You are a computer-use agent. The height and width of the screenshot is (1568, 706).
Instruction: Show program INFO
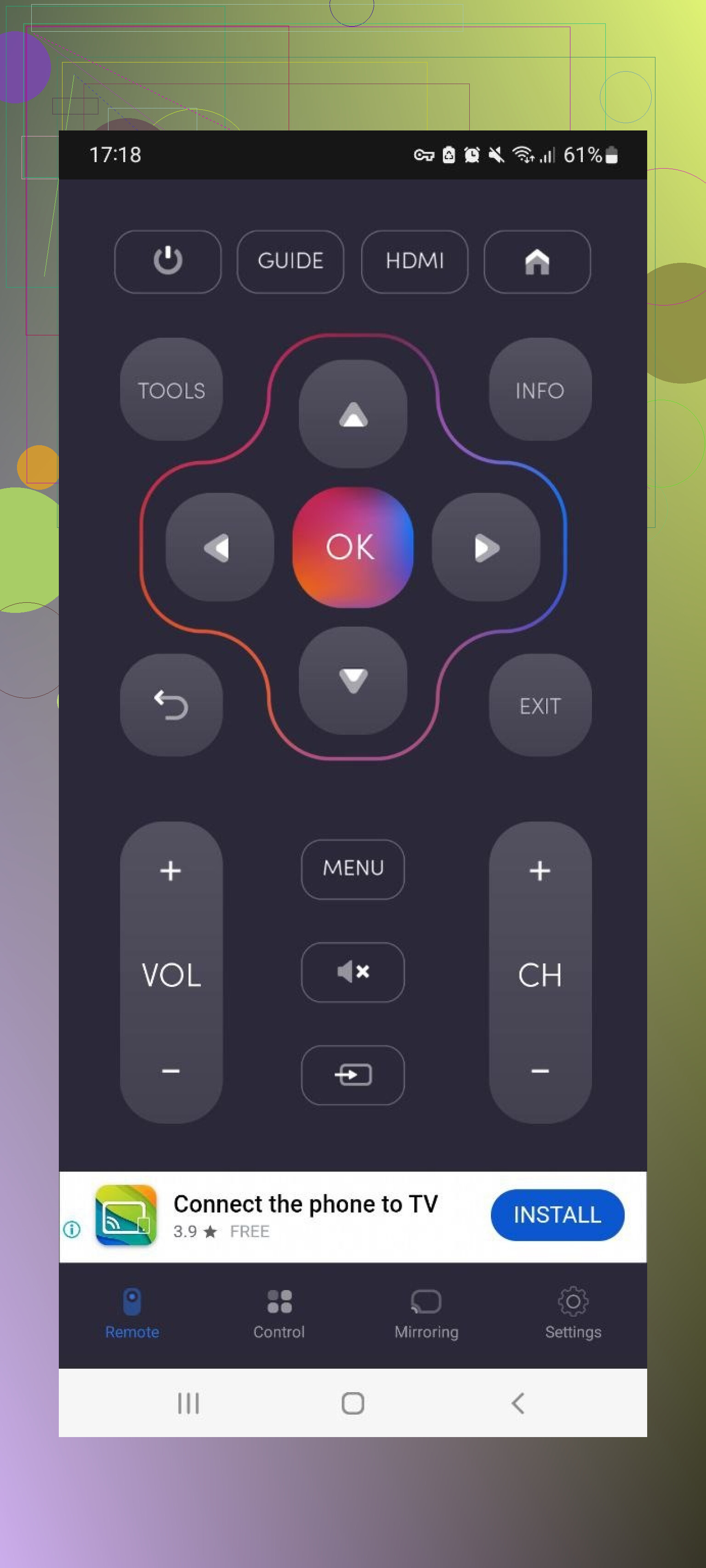click(540, 390)
